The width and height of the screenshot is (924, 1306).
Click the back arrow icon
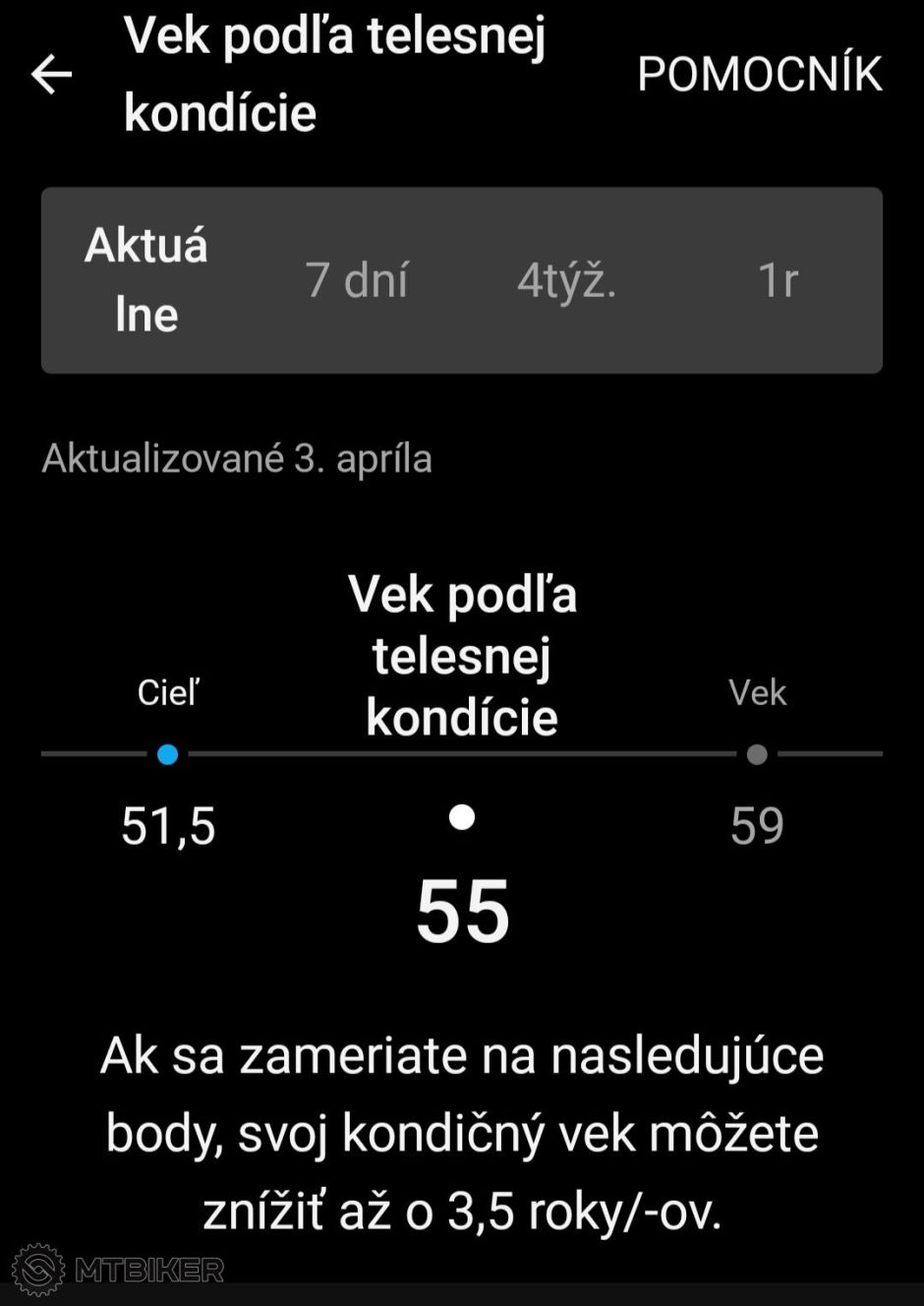click(51, 75)
